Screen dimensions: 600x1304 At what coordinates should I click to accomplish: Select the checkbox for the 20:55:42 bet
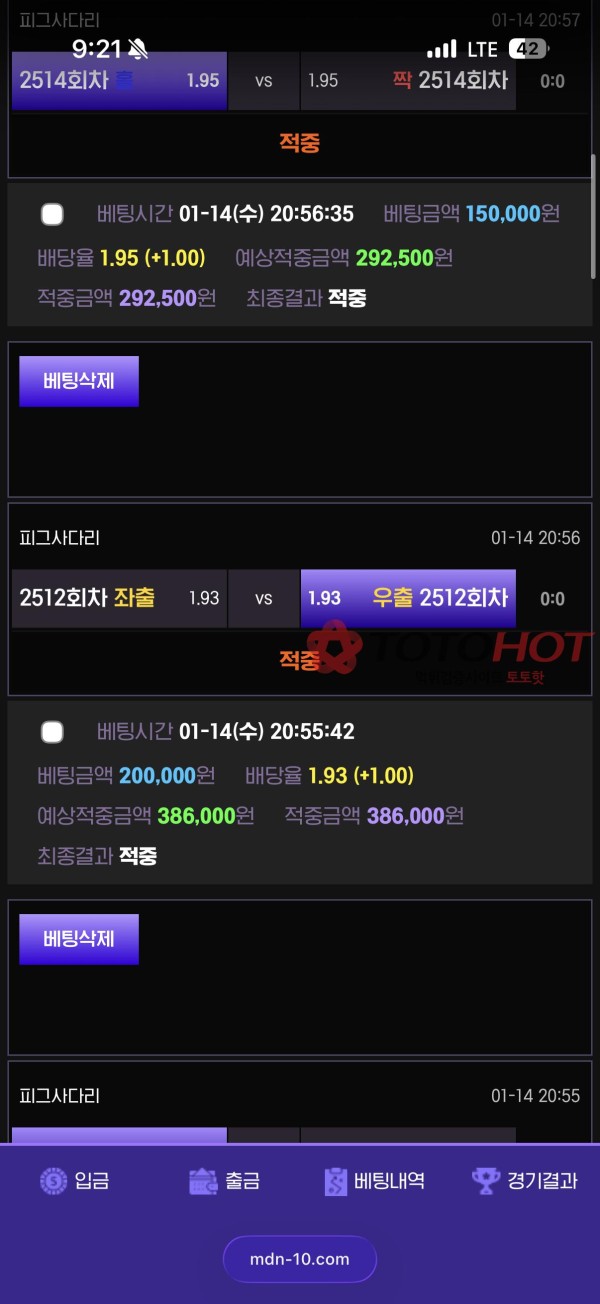pyautogui.click(x=52, y=732)
